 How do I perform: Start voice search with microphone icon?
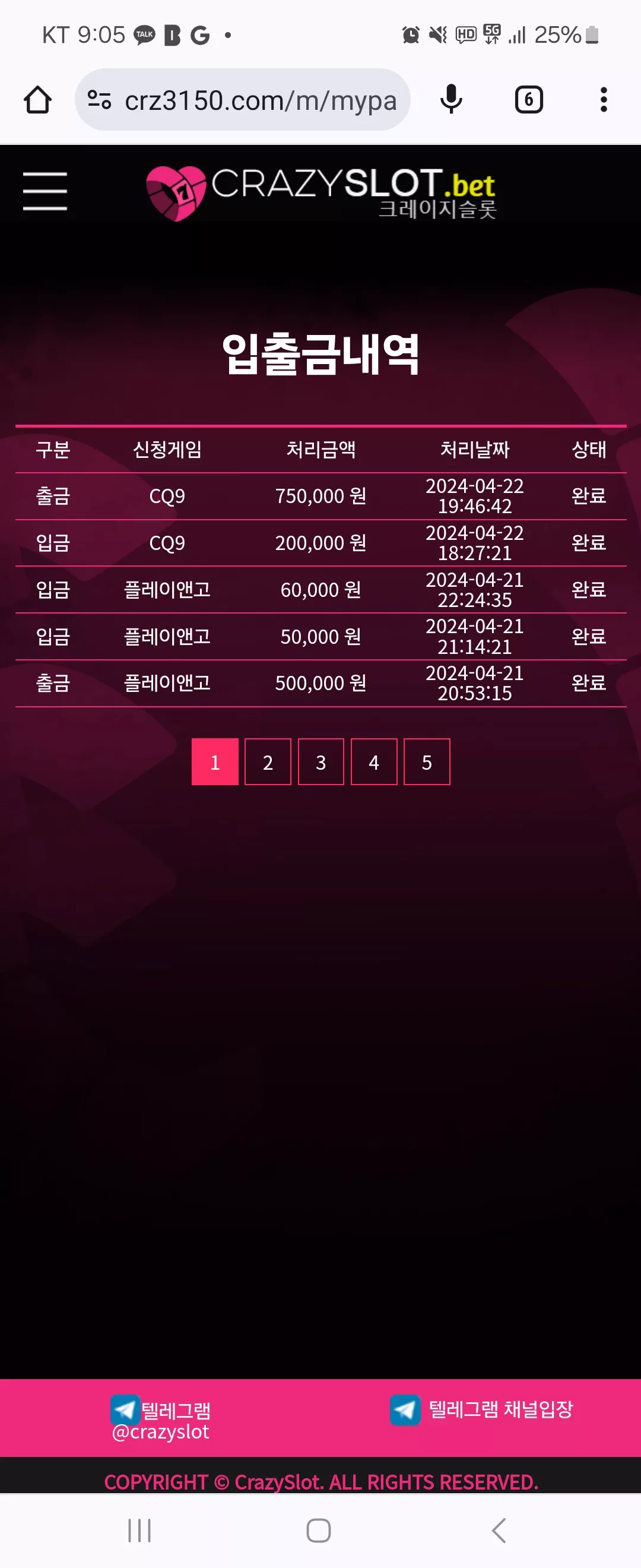[x=451, y=100]
